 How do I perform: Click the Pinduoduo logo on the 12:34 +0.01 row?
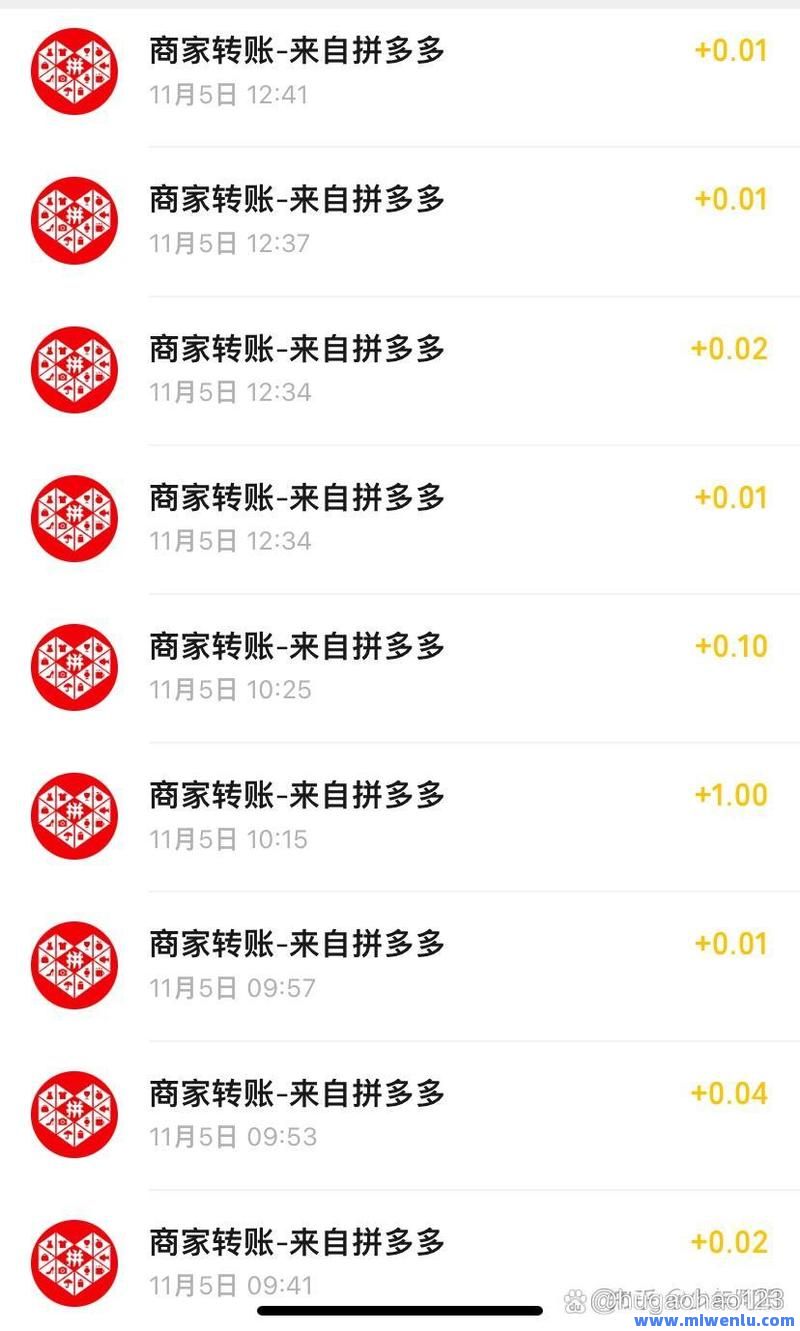(74, 518)
